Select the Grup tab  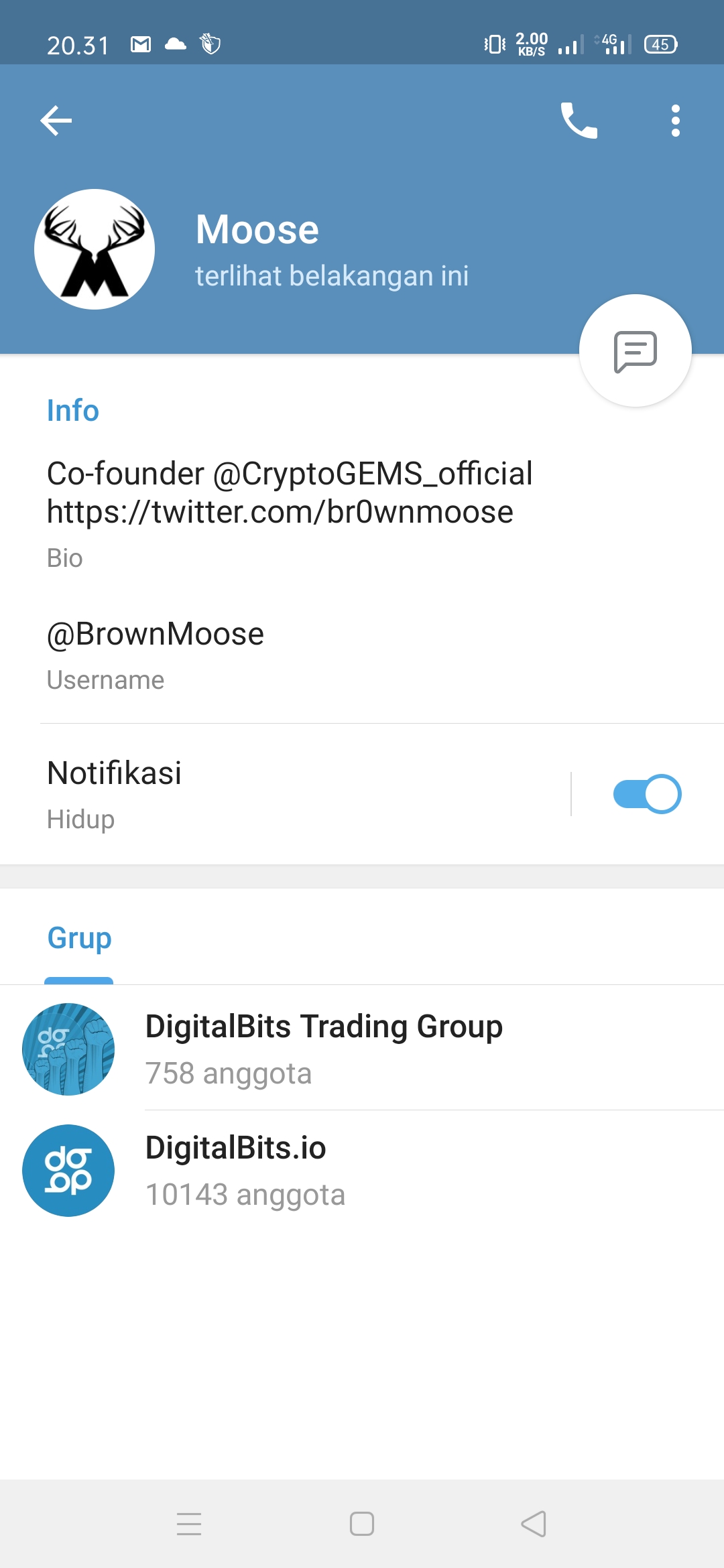point(79,938)
